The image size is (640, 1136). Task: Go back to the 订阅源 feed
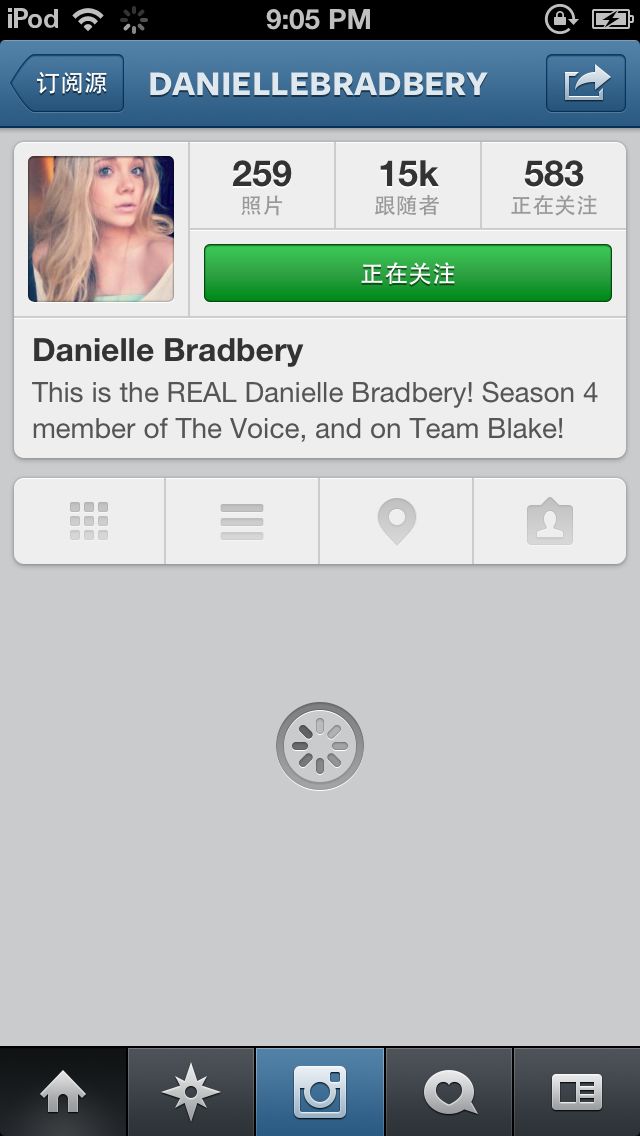click(68, 83)
